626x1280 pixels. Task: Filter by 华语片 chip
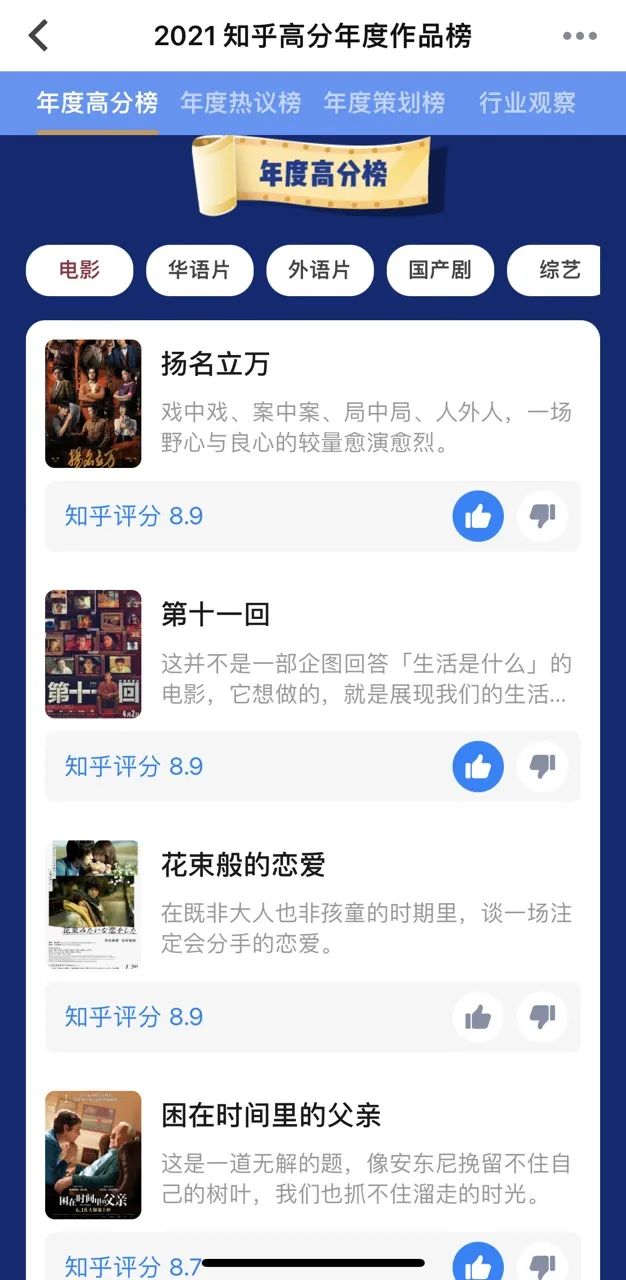click(x=199, y=270)
